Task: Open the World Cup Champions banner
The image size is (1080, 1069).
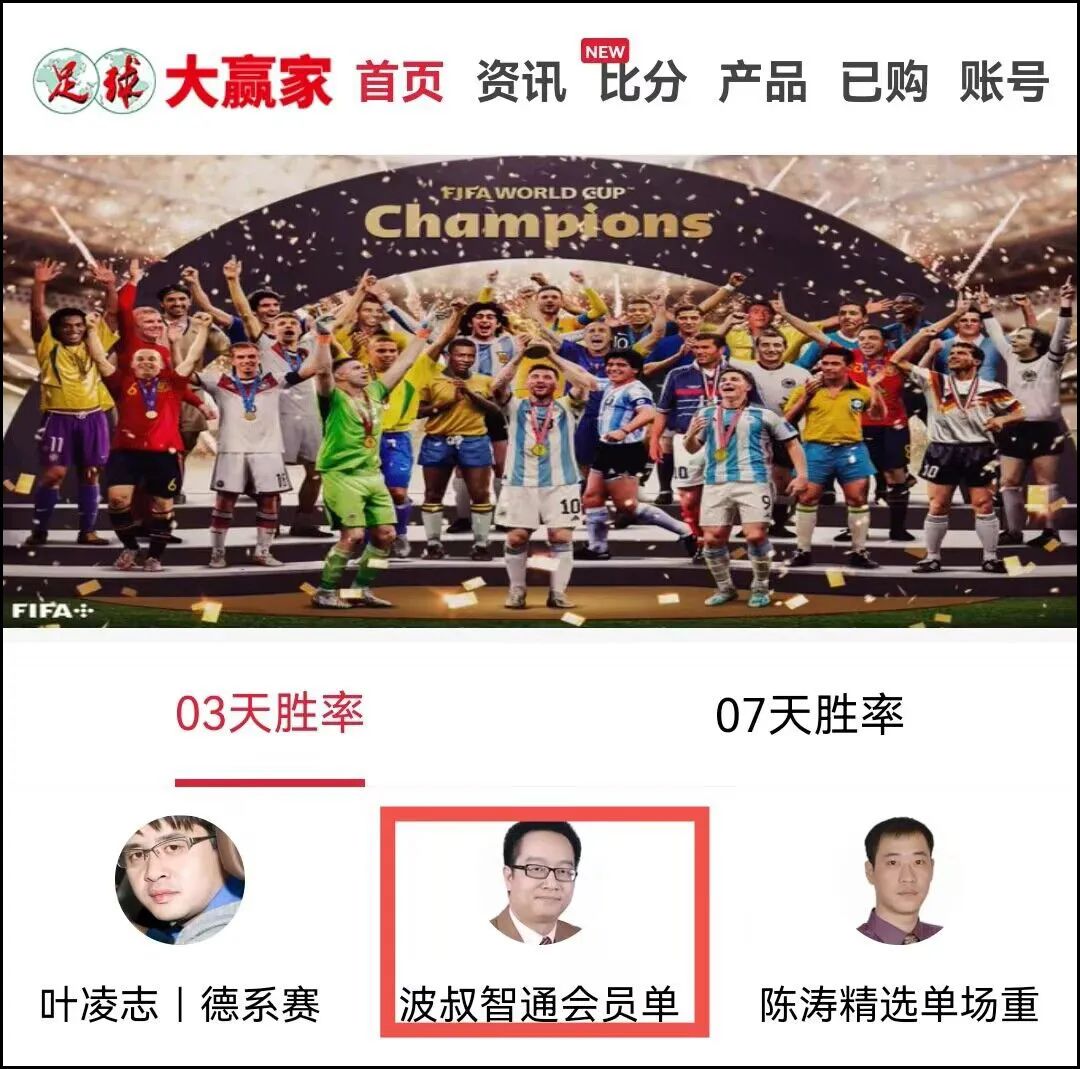Action: [540, 392]
